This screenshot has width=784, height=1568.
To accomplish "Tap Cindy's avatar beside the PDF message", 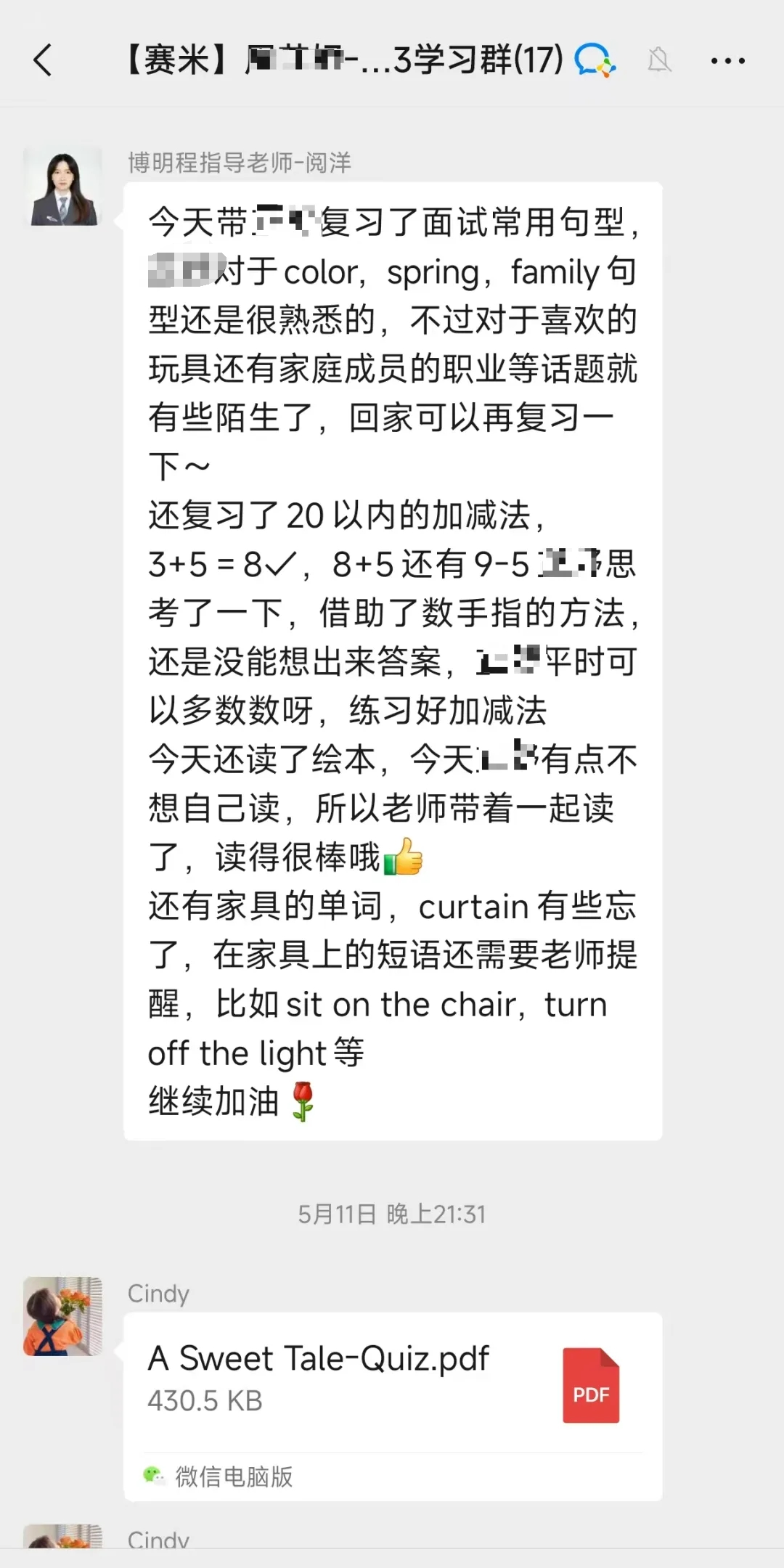I will [63, 1316].
